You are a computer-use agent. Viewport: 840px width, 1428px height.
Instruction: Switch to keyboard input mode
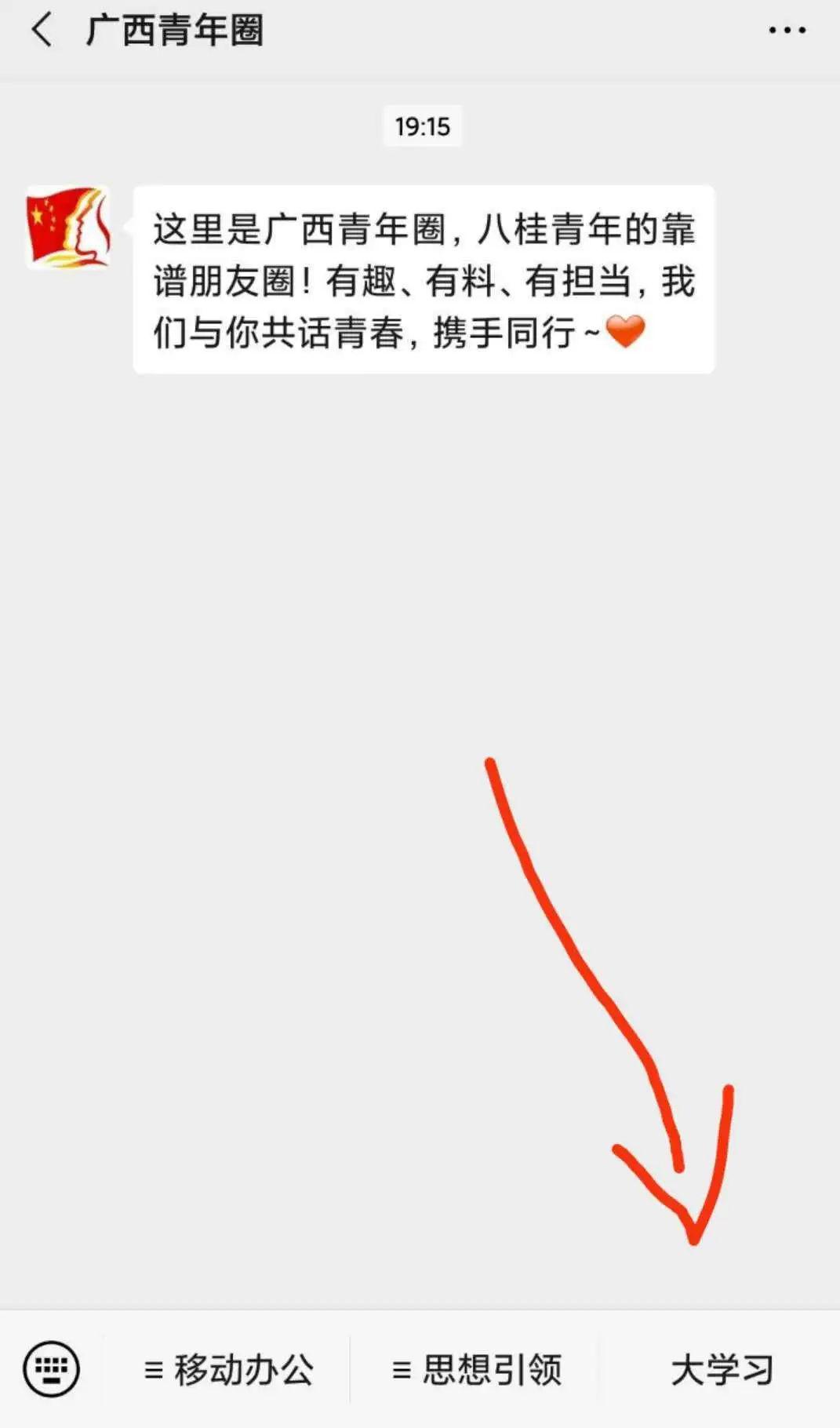(52, 1369)
